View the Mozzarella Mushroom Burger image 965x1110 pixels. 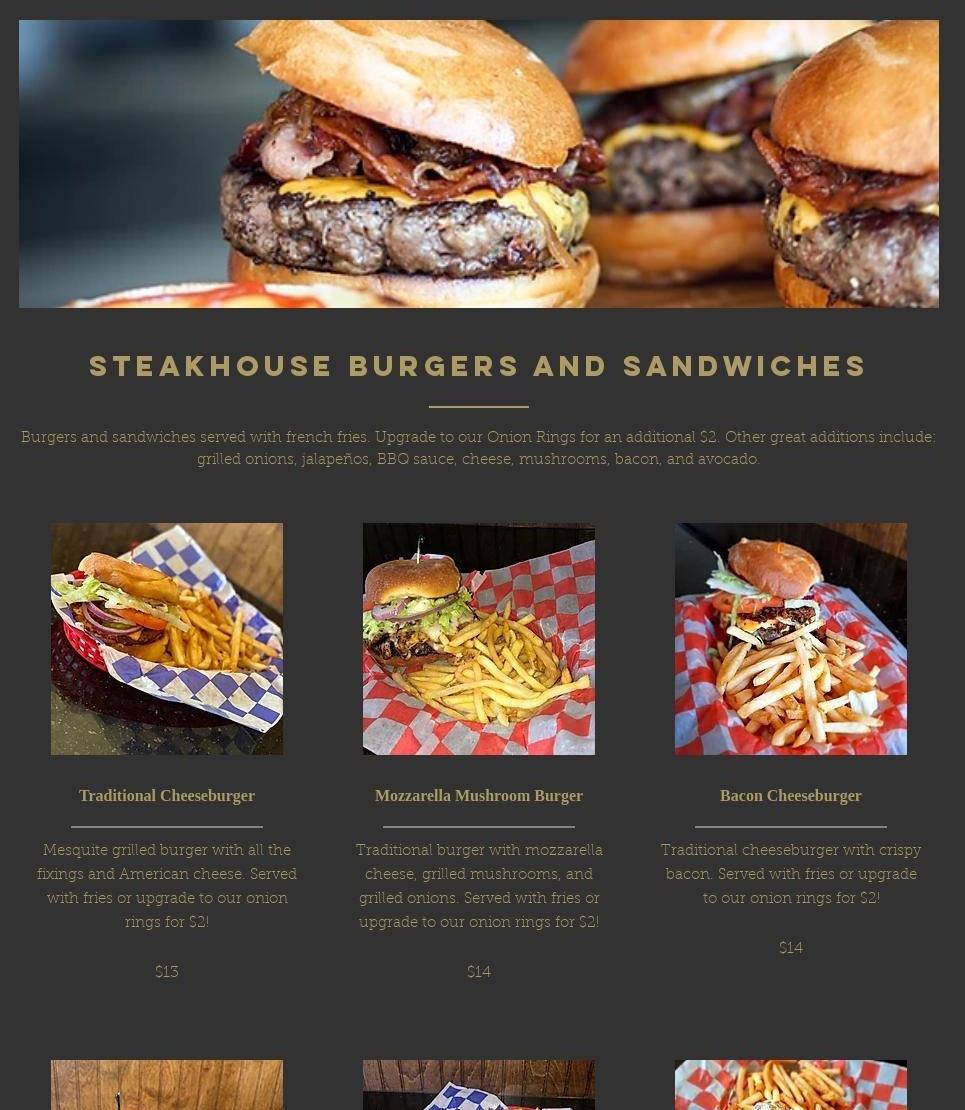pos(479,638)
